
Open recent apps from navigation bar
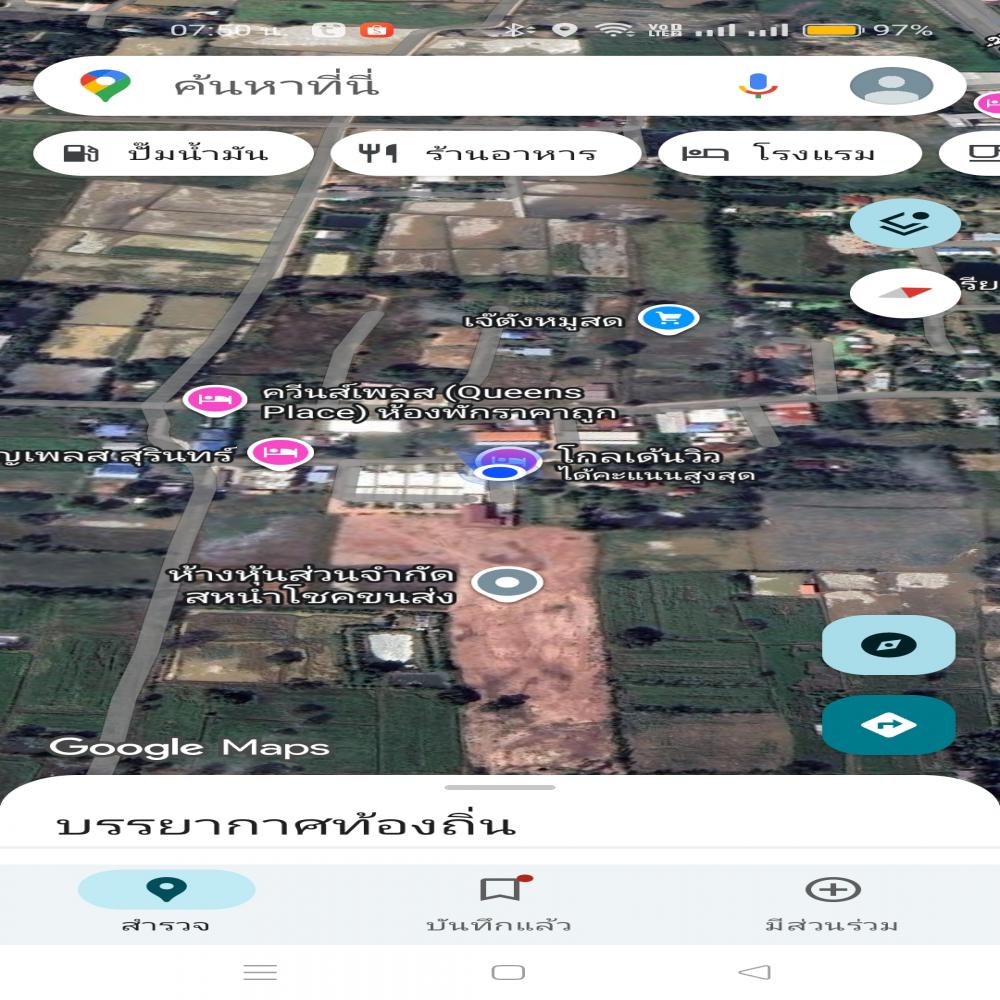[260, 972]
